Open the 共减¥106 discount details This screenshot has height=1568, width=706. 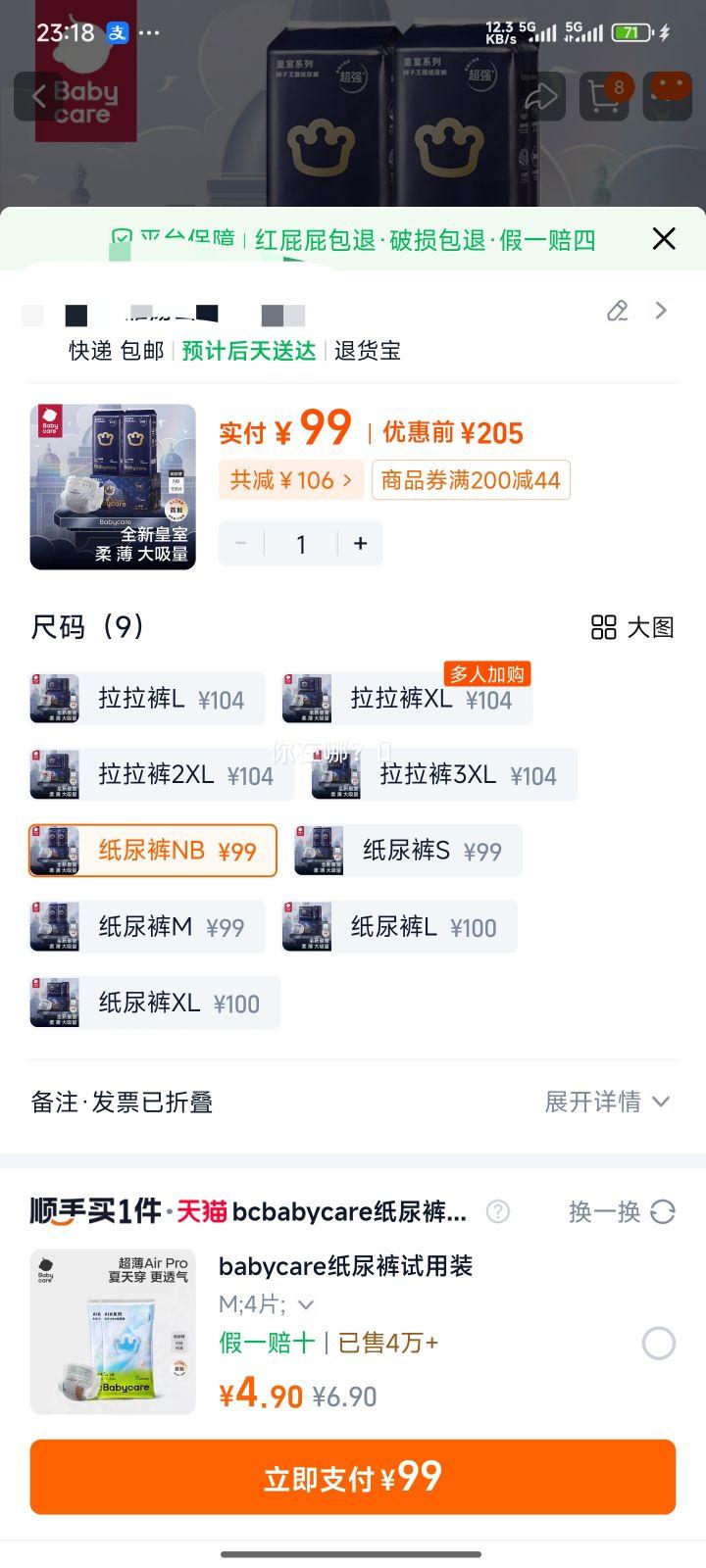point(290,480)
